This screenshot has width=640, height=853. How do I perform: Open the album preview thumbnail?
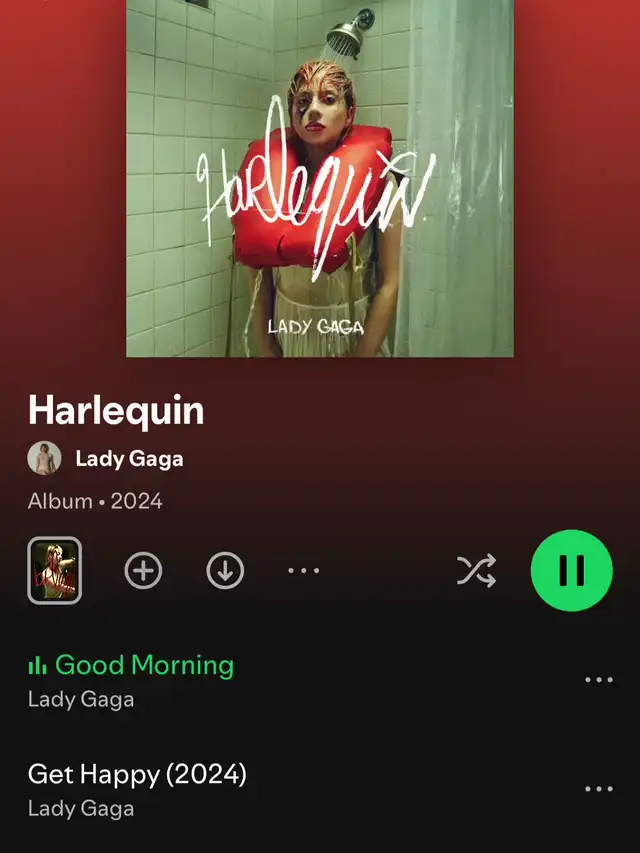[x=54, y=570]
